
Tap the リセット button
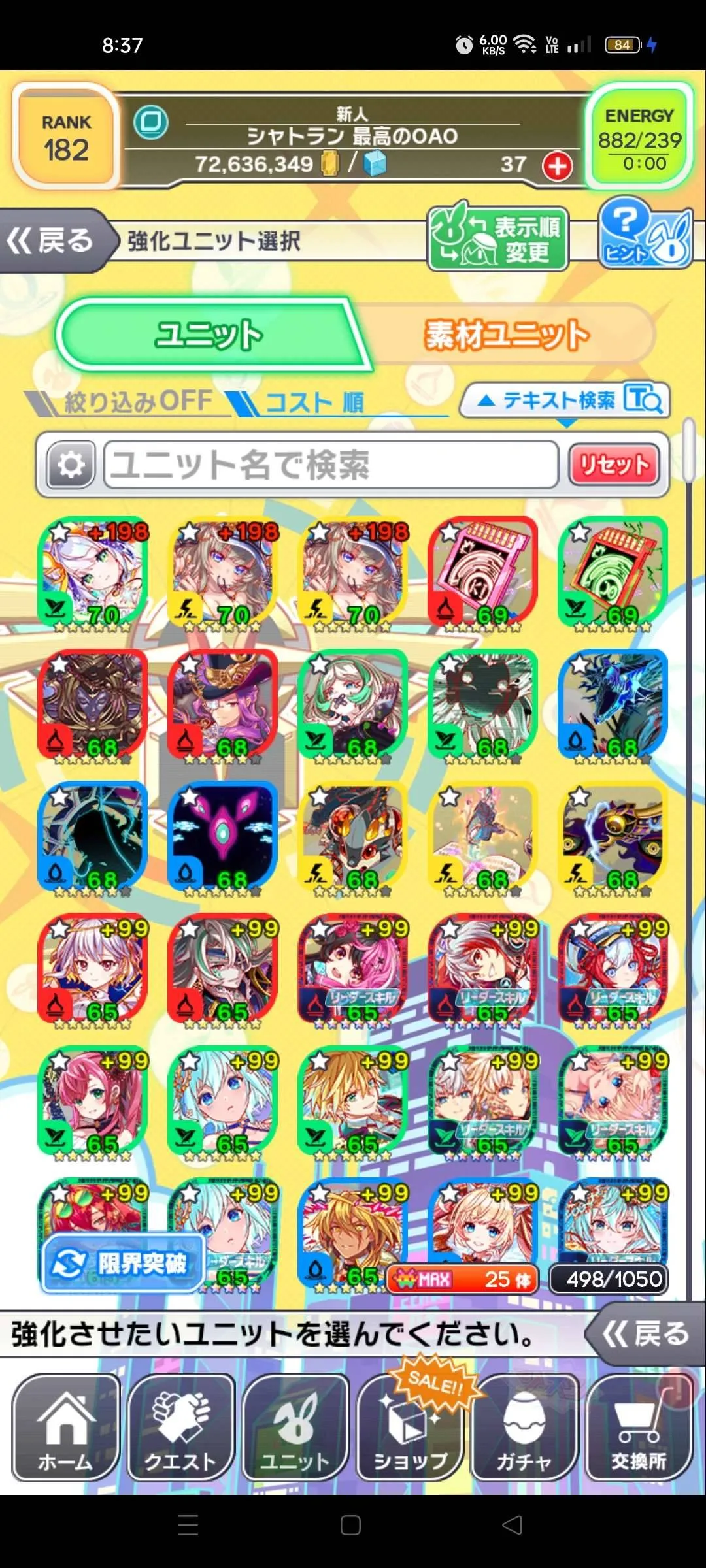coord(613,465)
